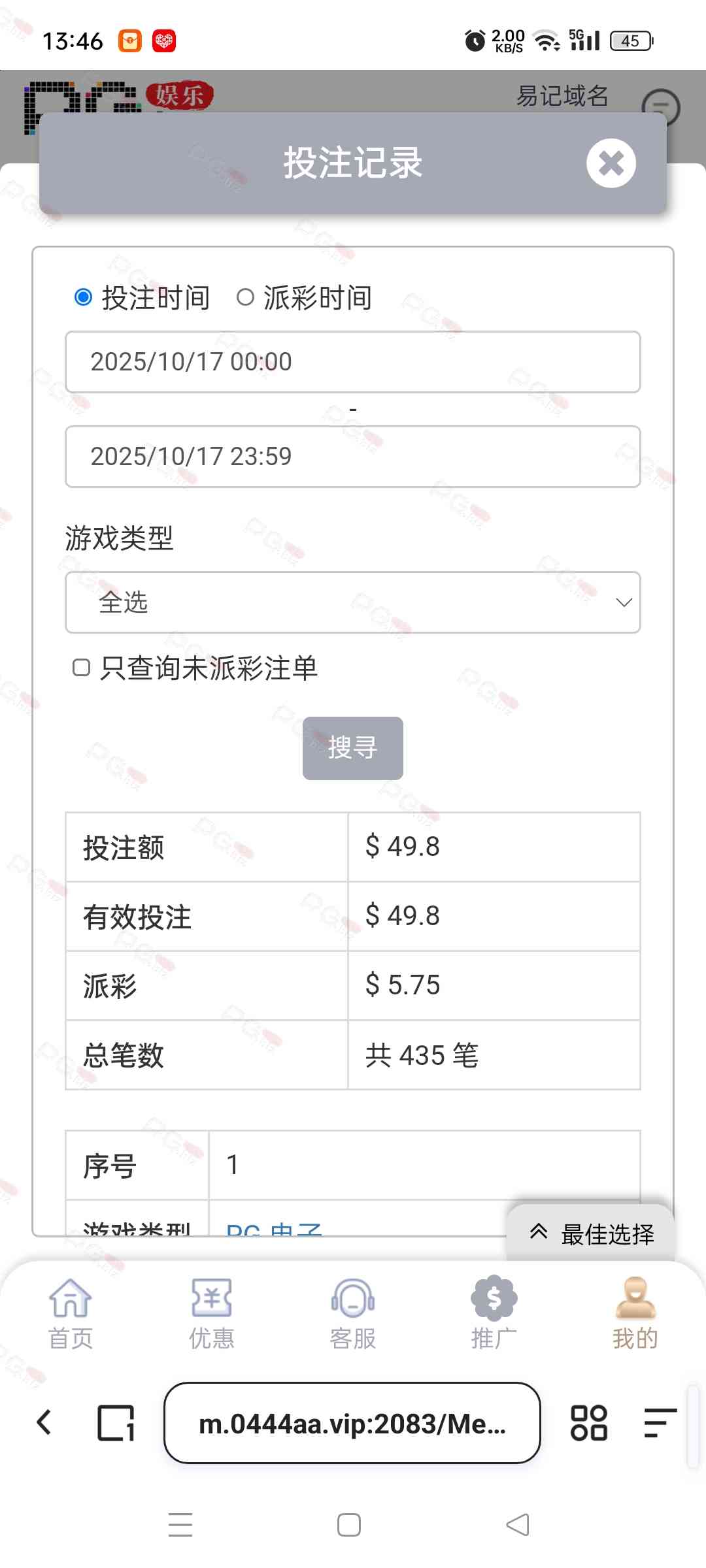
Task: Edit the start date 2025/10/17 00:00
Action: click(x=352, y=362)
